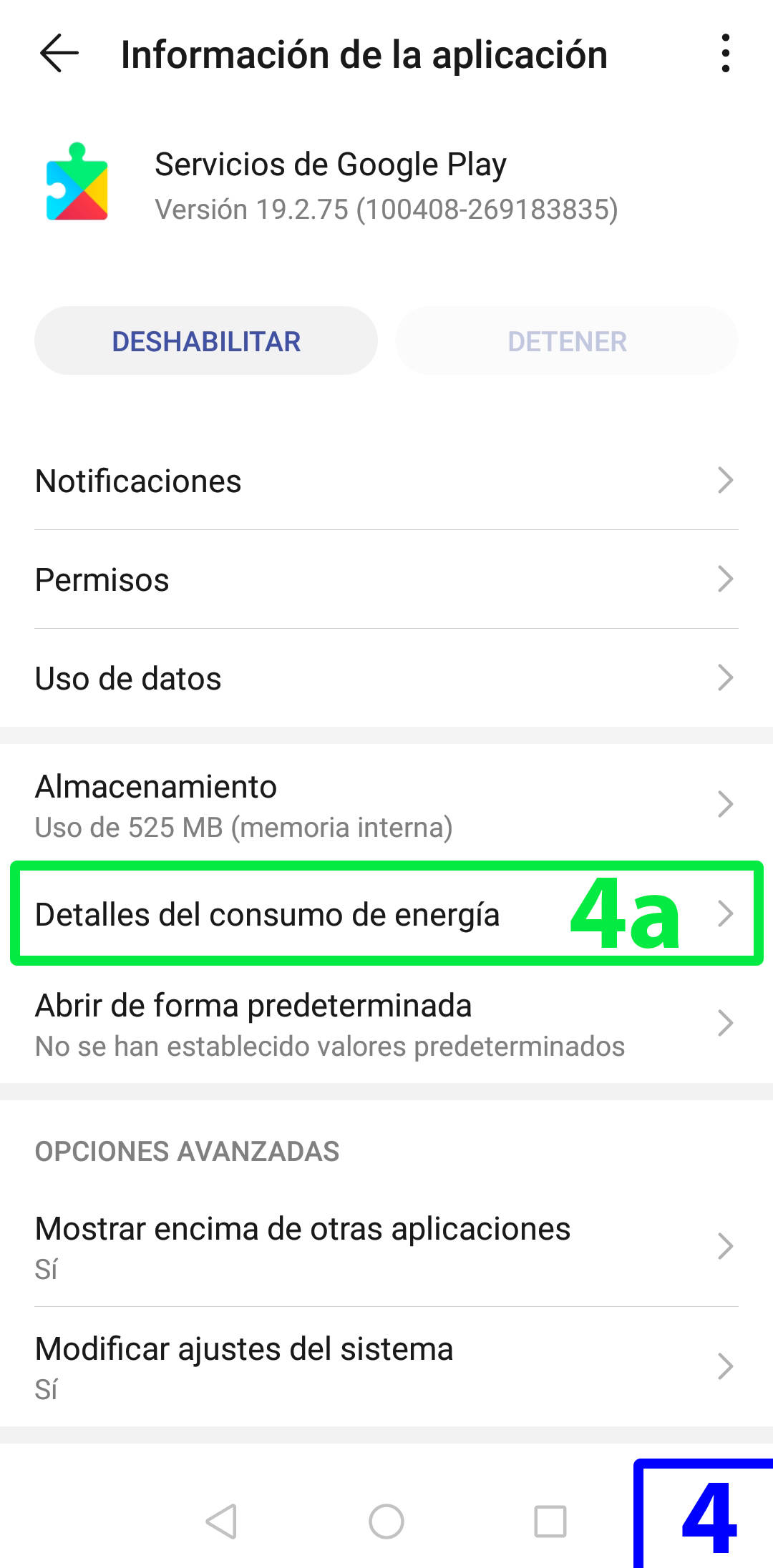Open Modificar ajustes del sistema
773x1568 pixels.
[386, 1367]
